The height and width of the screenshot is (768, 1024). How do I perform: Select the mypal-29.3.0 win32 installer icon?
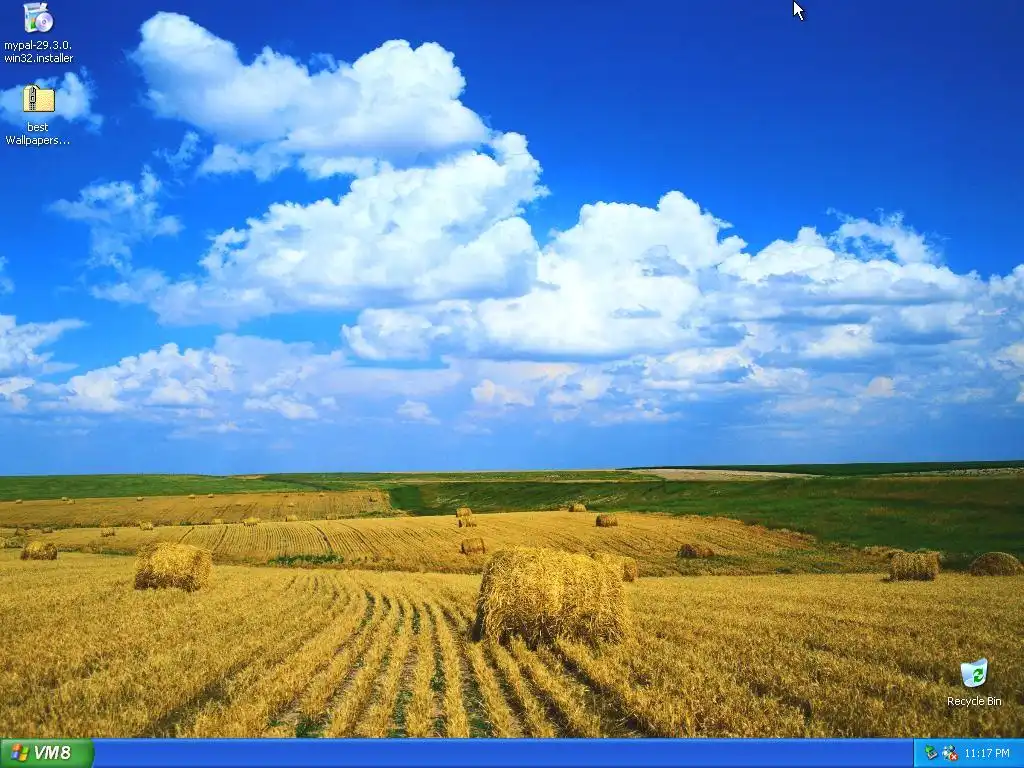(x=38, y=18)
